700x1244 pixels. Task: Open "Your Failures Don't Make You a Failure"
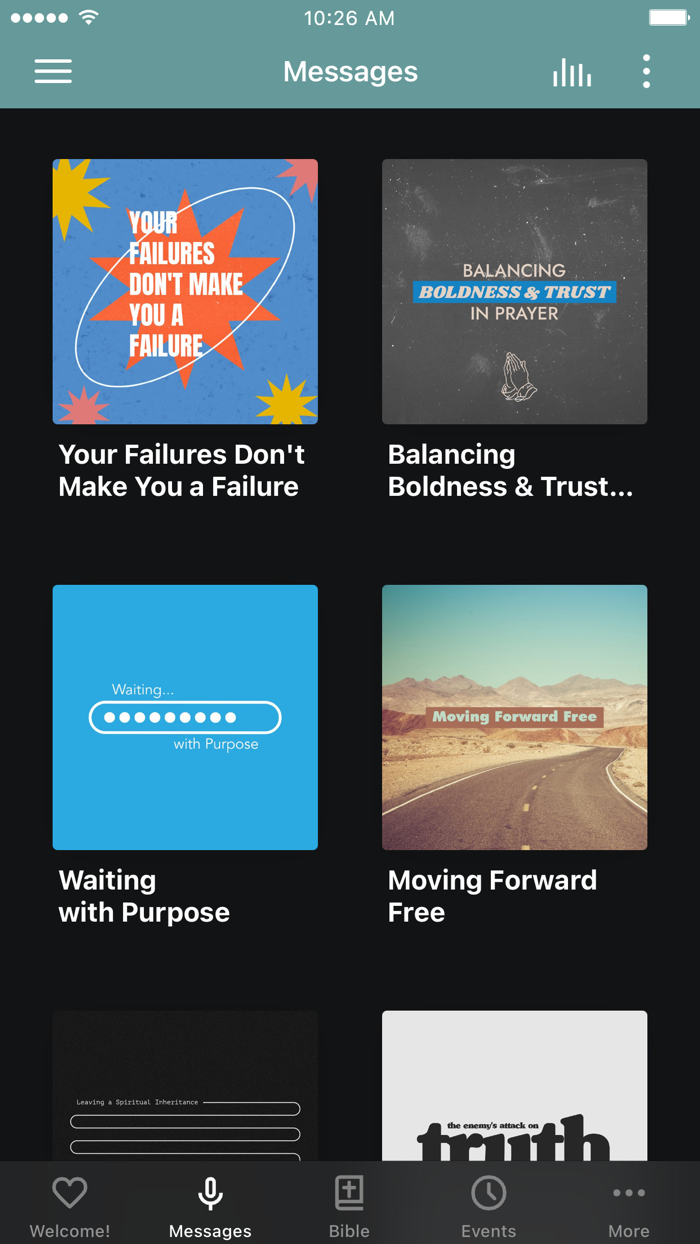point(185,292)
